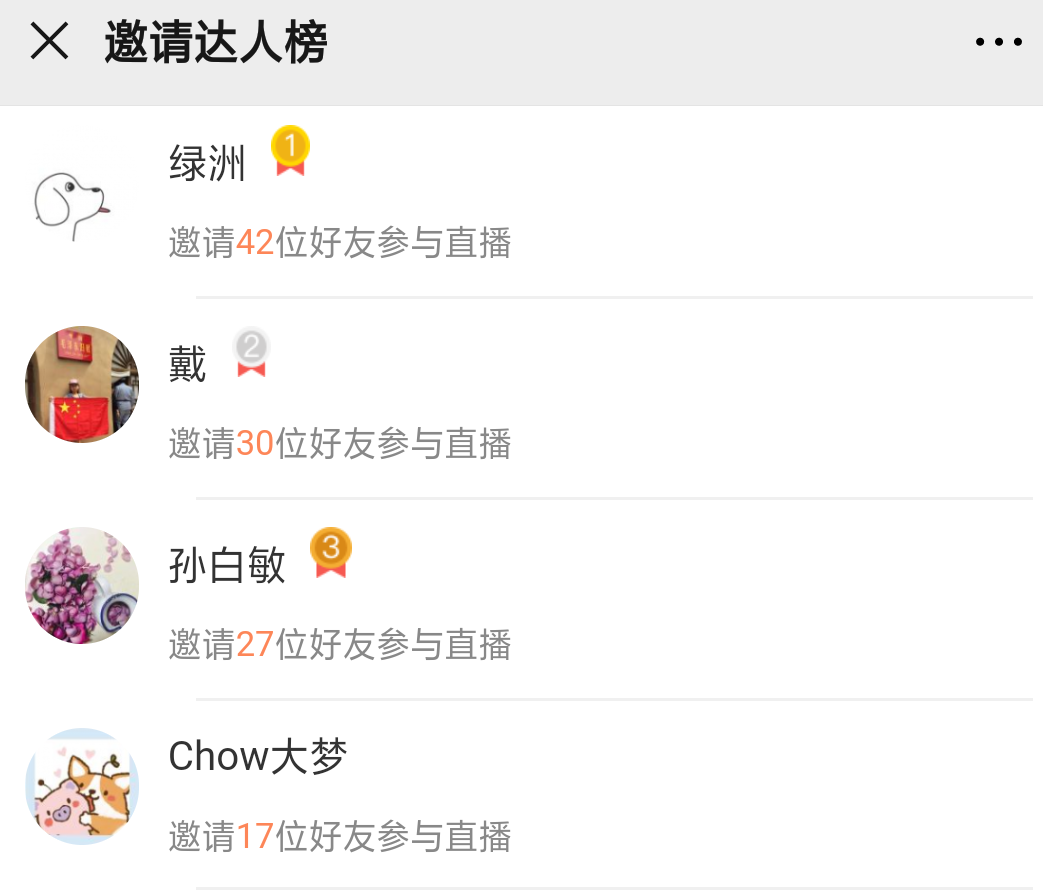Screen dimensions: 1043x890
Task: Close the 邀请达人榜 page
Action: click(x=49, y=42)
